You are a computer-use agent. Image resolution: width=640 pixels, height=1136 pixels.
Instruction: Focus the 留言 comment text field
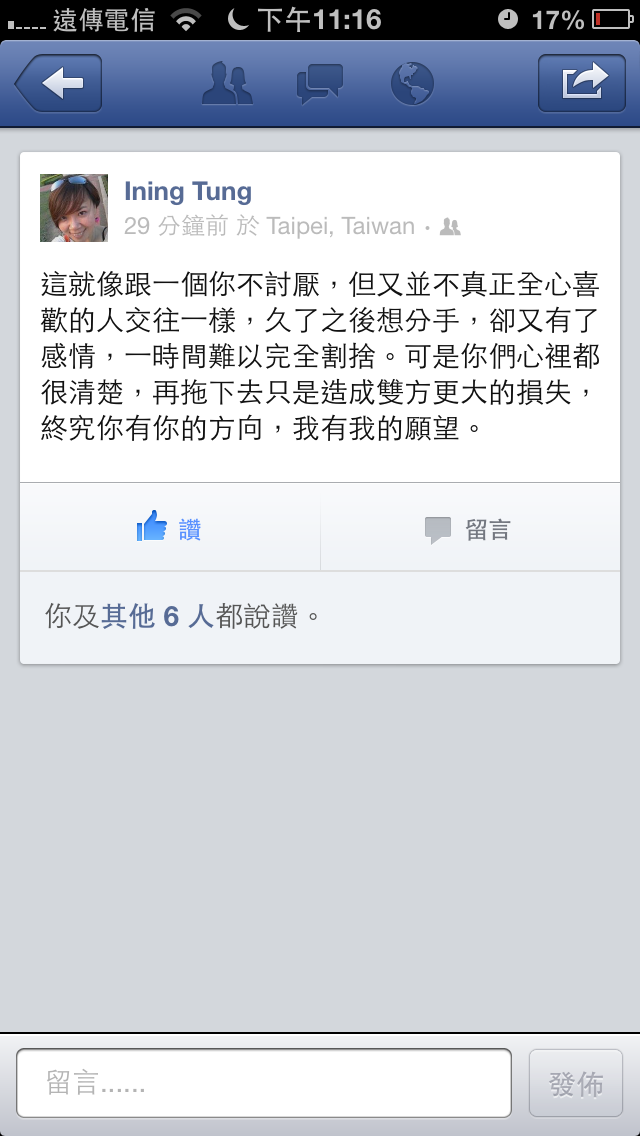point(264,1083)
